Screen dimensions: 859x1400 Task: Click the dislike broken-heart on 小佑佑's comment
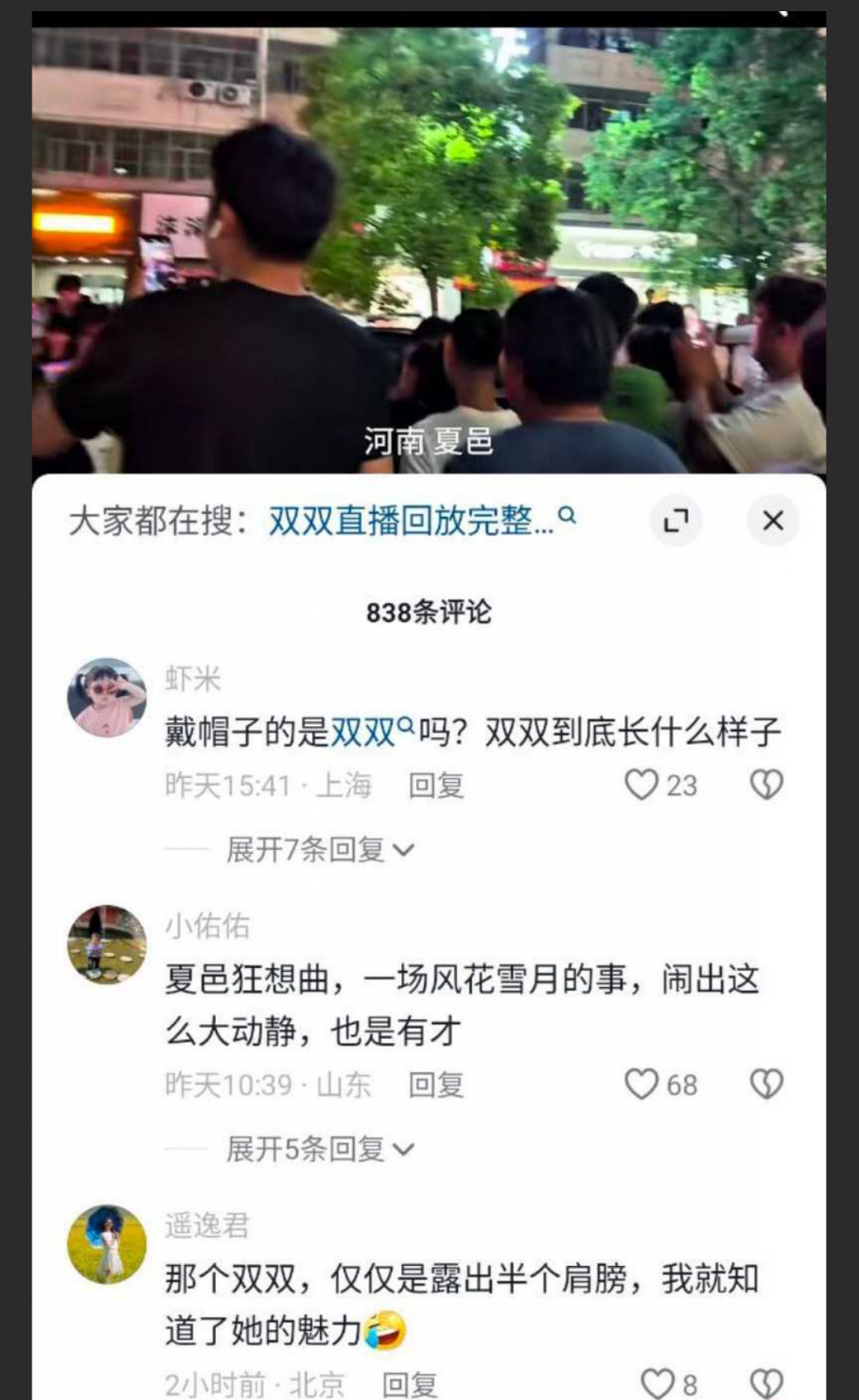[765, 1084]
